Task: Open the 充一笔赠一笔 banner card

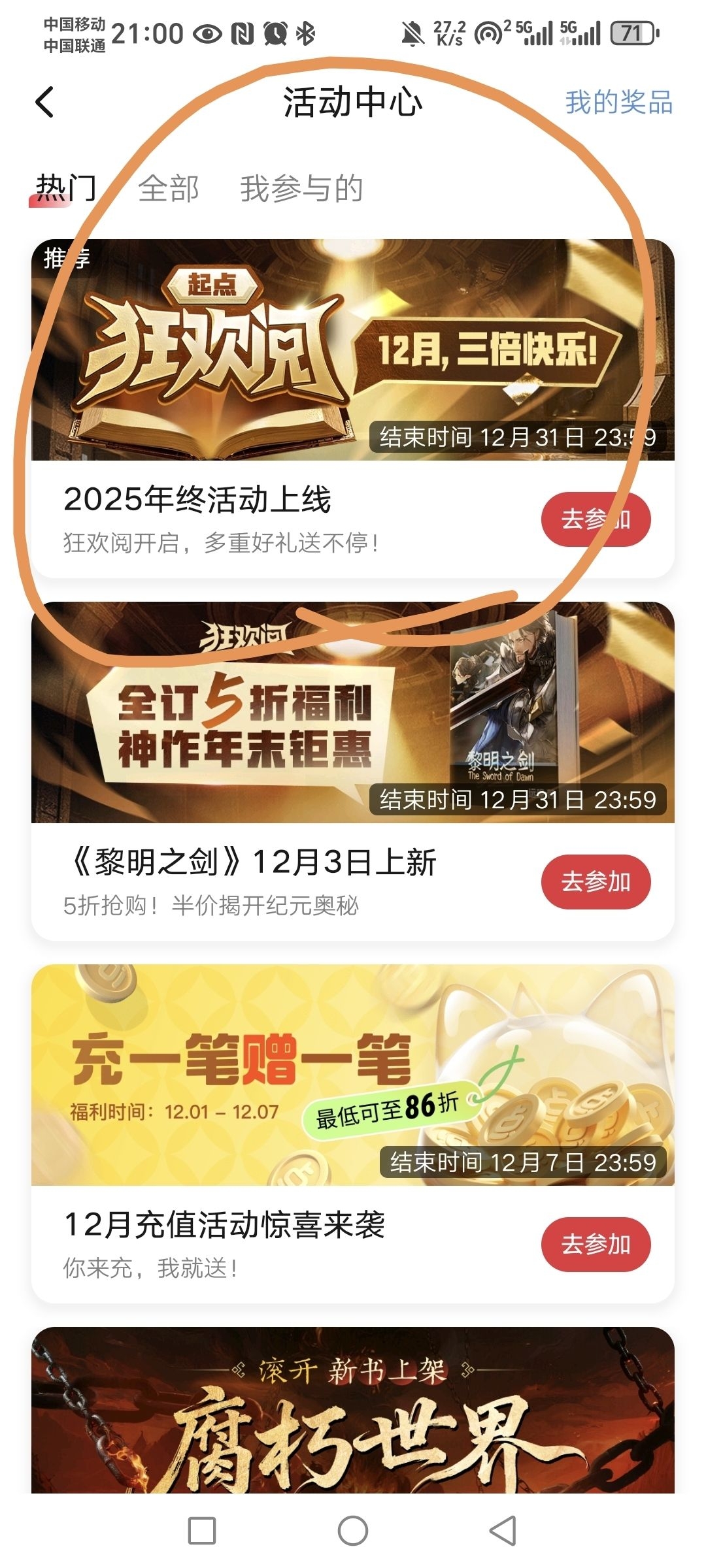Action: [353, 1075]
